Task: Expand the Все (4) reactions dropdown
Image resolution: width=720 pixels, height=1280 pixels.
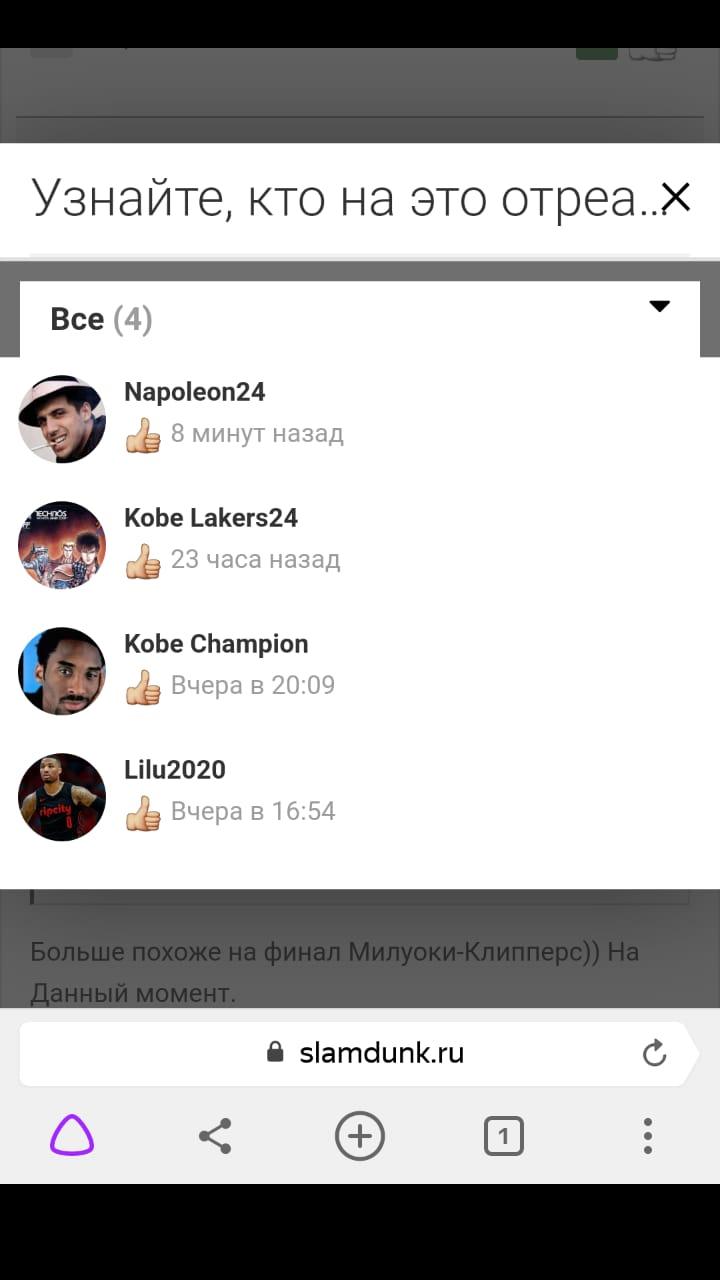Action: pyautogui.click(x=659, y=307)
